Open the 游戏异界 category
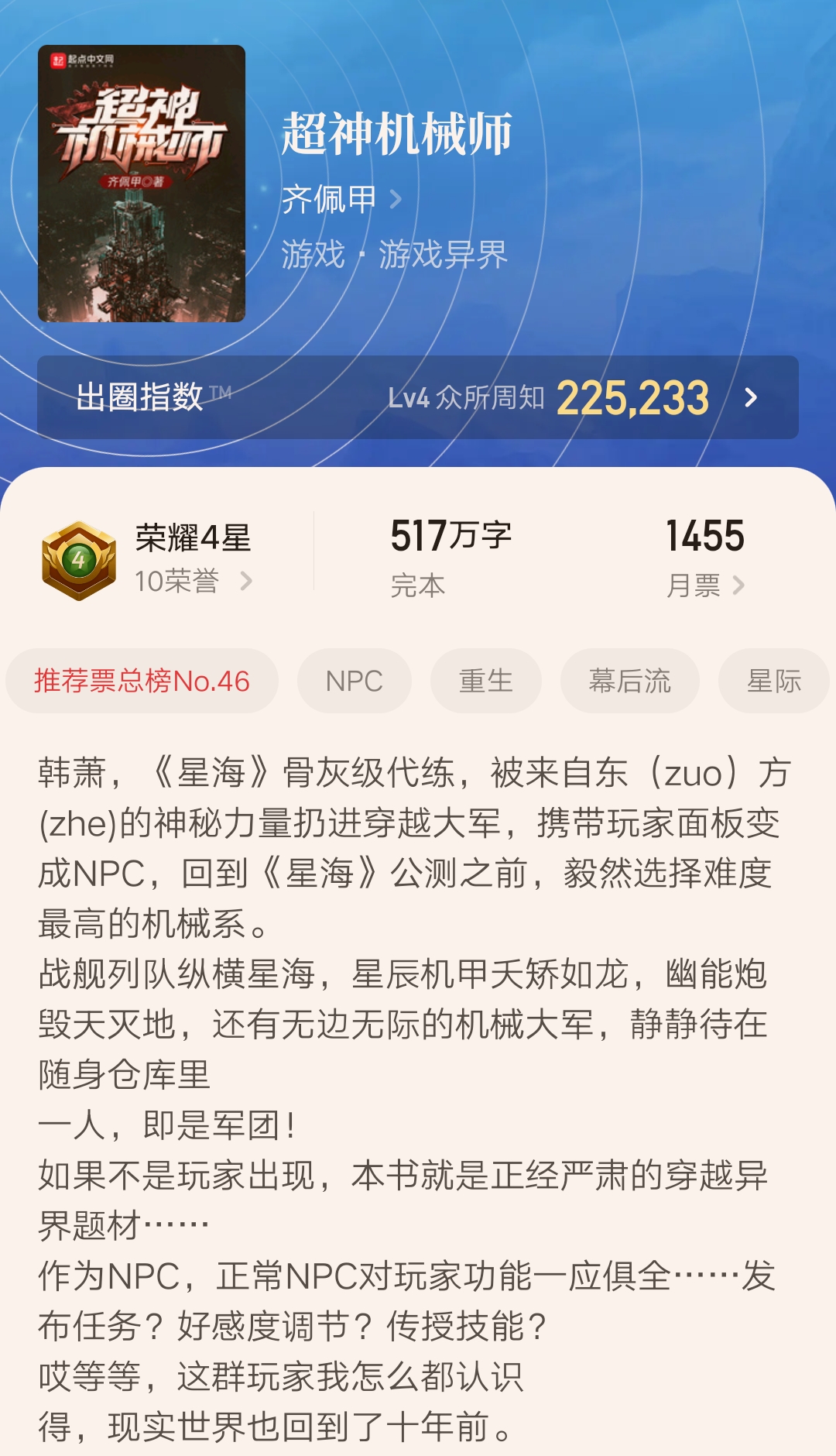 (x=443, y=254)
